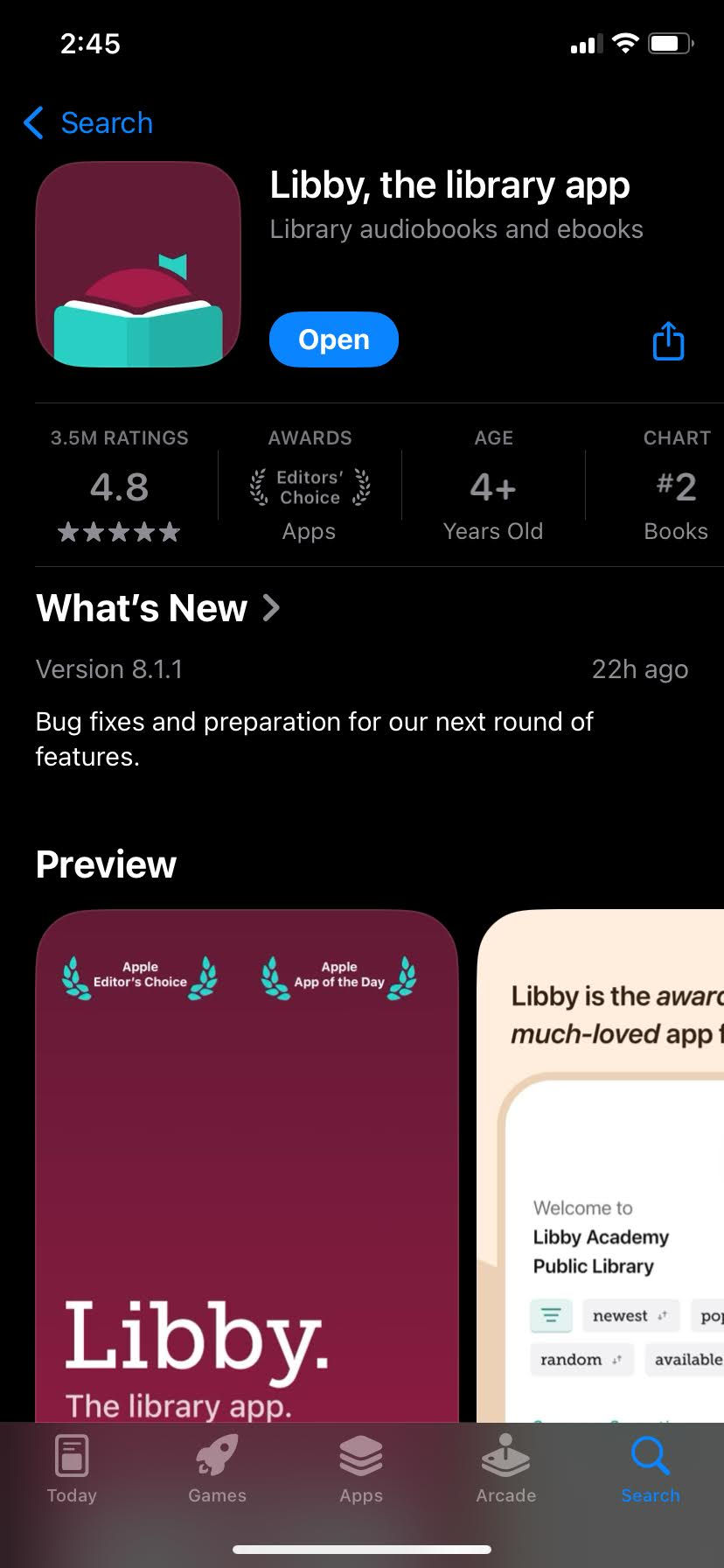The image size is (724, 1568).
Task: Switch to the Arcade tab
Action: [506, 1470]
